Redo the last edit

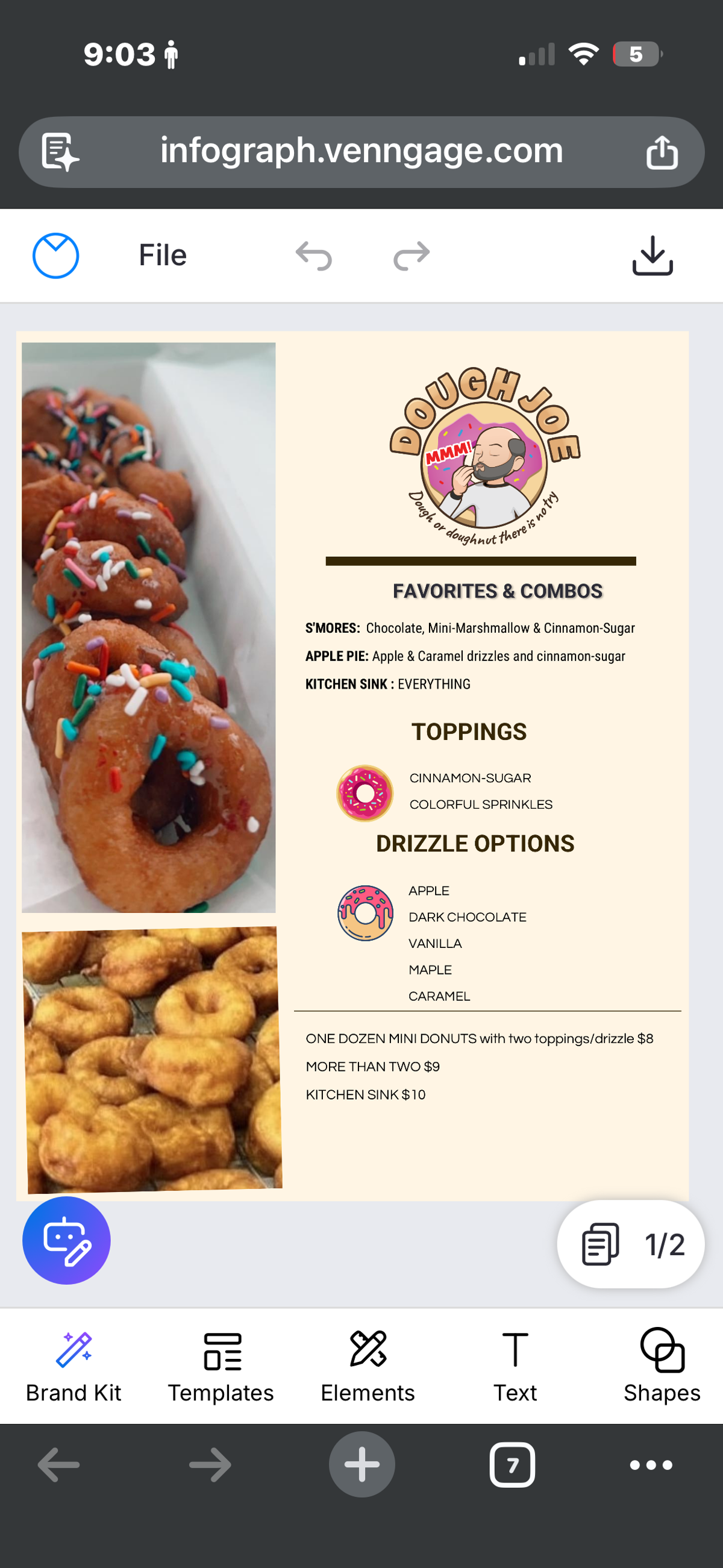coord(412,256)
